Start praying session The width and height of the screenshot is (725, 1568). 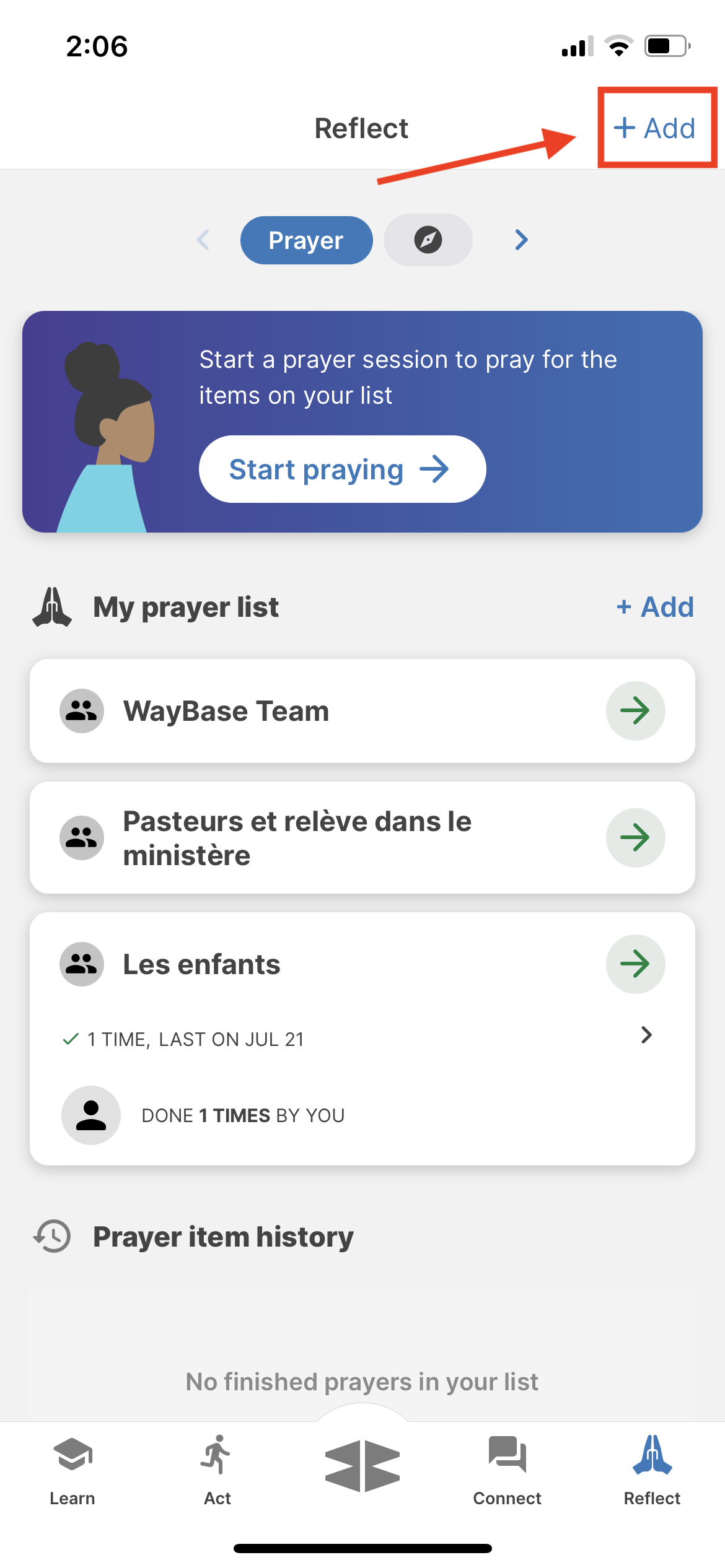342,469
